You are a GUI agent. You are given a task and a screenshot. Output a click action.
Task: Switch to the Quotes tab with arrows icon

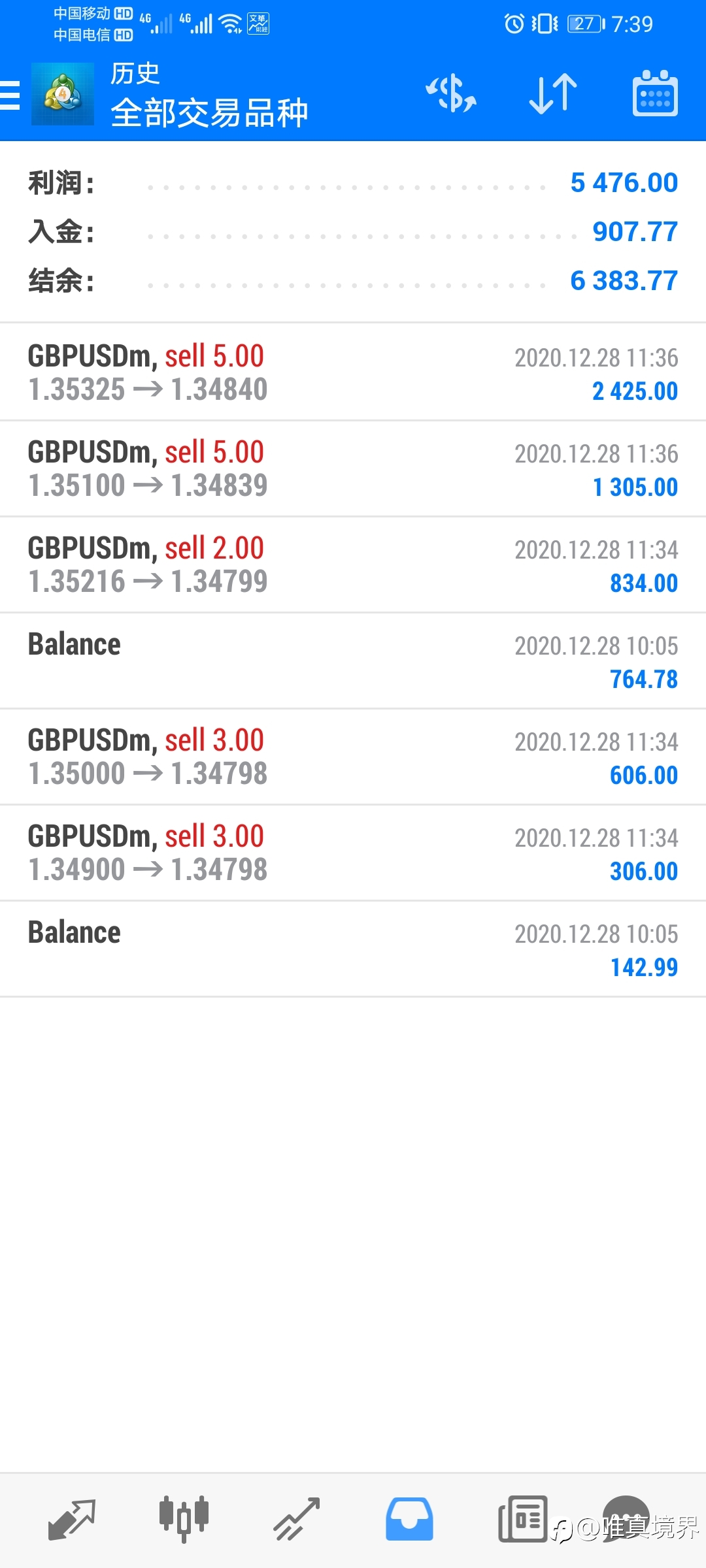[x=72, y=1520]
